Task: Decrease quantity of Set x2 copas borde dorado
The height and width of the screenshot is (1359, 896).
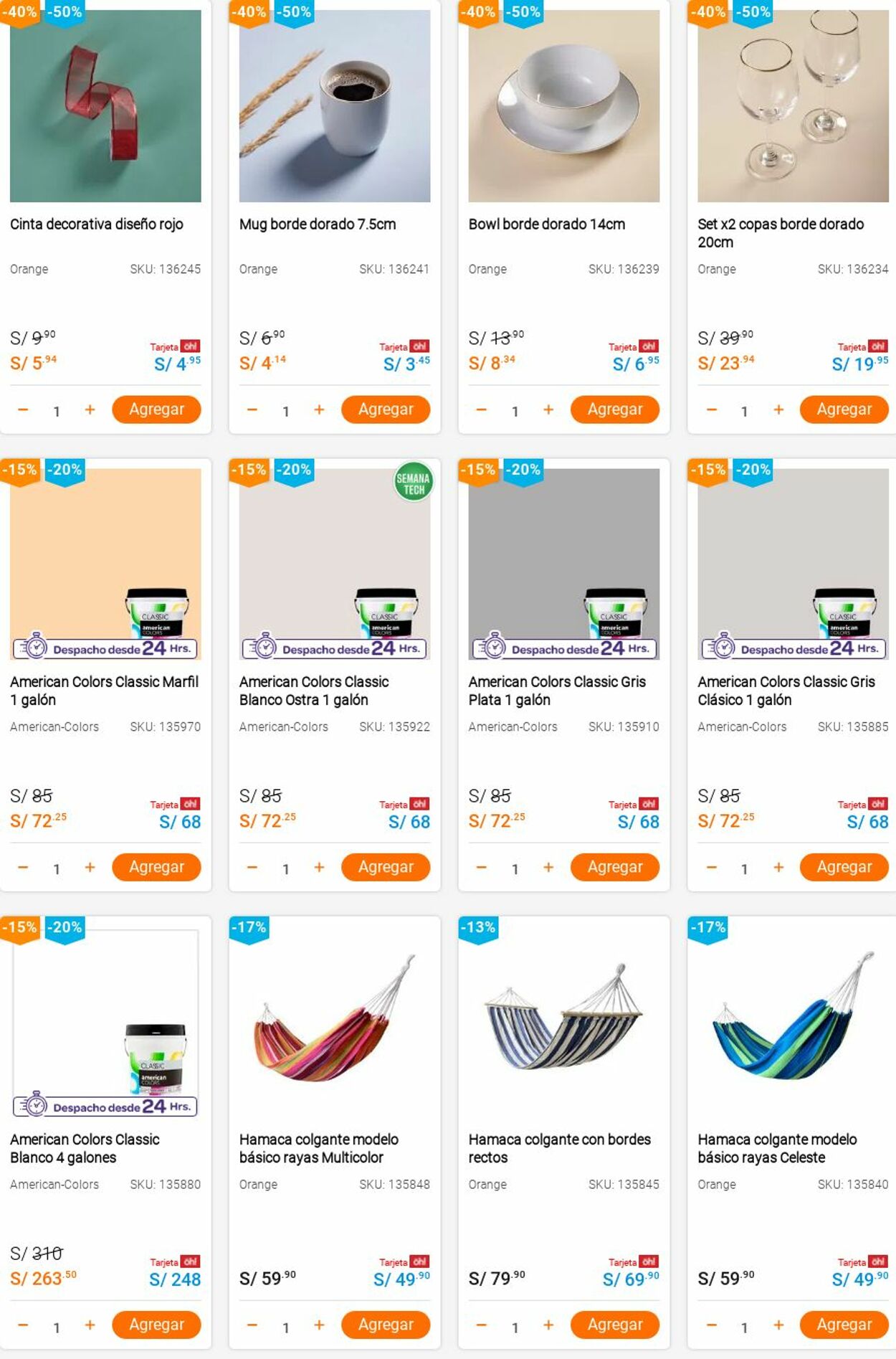Action: (711, 409)
